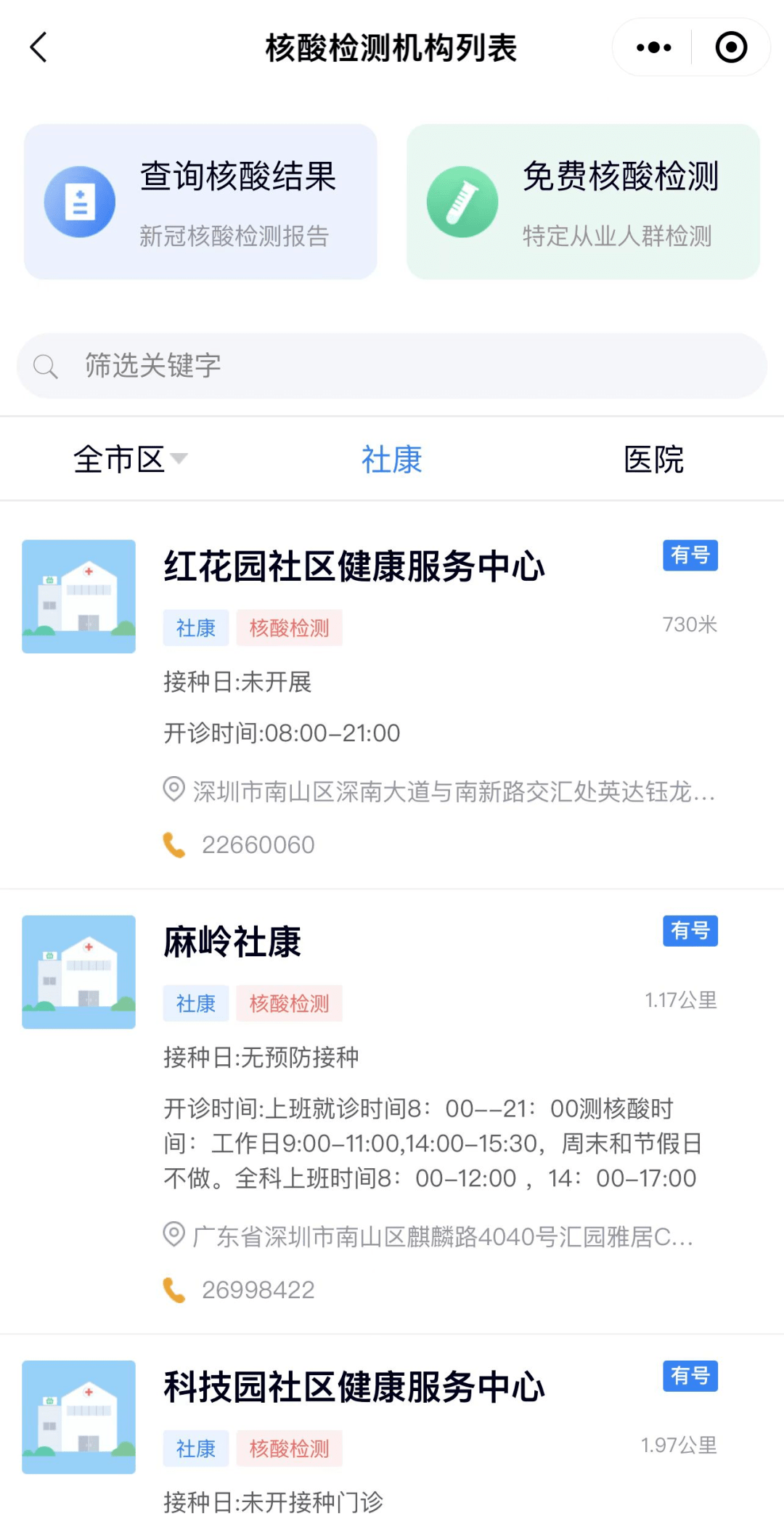Switch to the 社康 tab
Screen dimensions: 784x1537
point(392,459)
